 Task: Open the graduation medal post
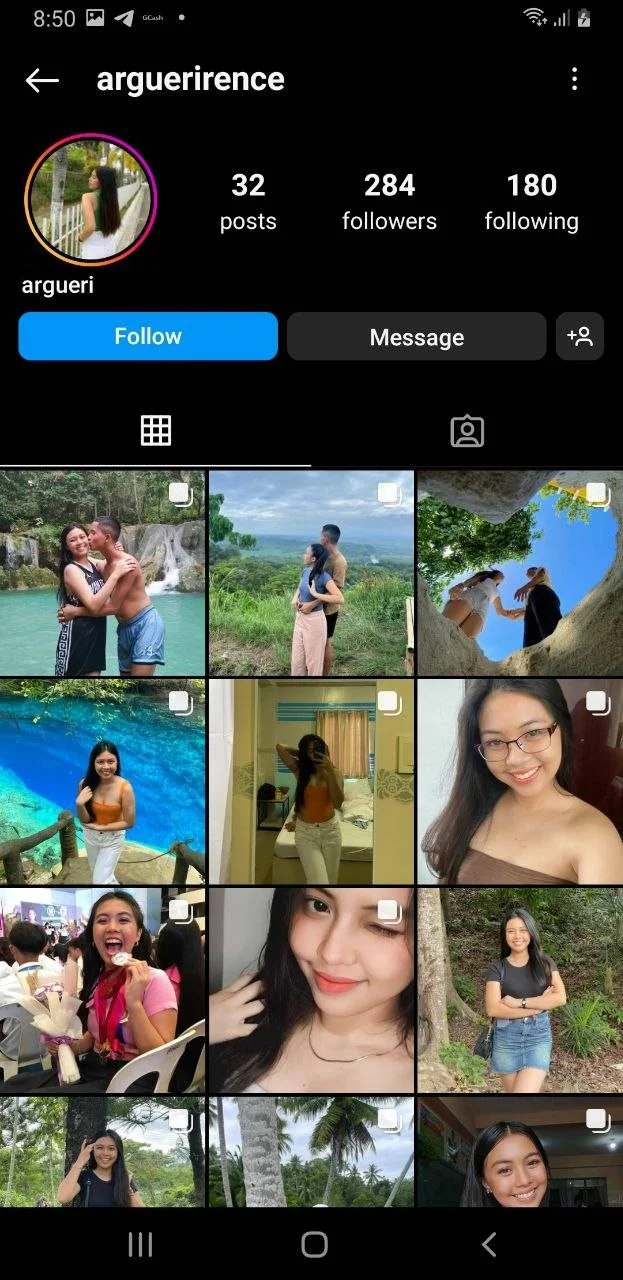[102, 990]
